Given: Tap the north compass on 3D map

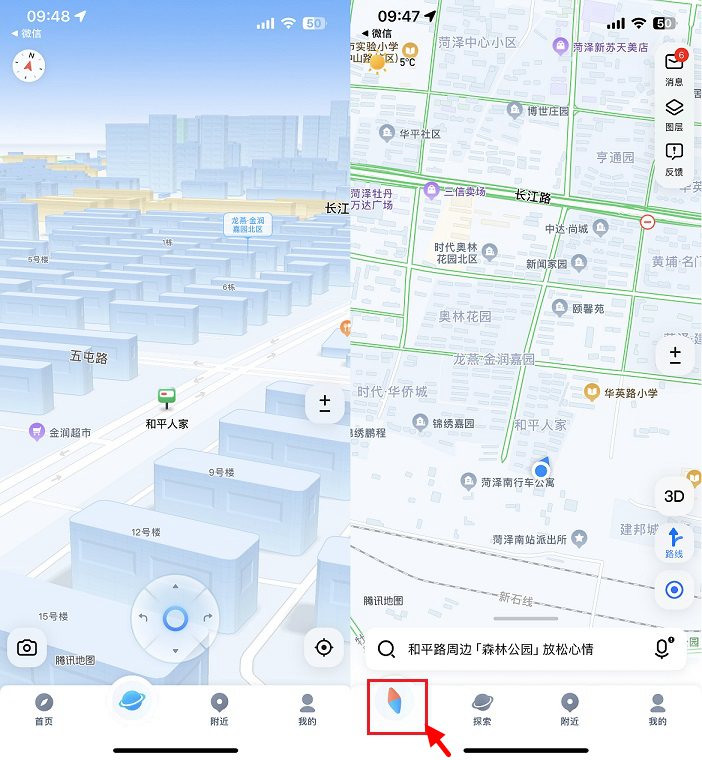Looking at the screenshot, I should click(x=29, y=65).
